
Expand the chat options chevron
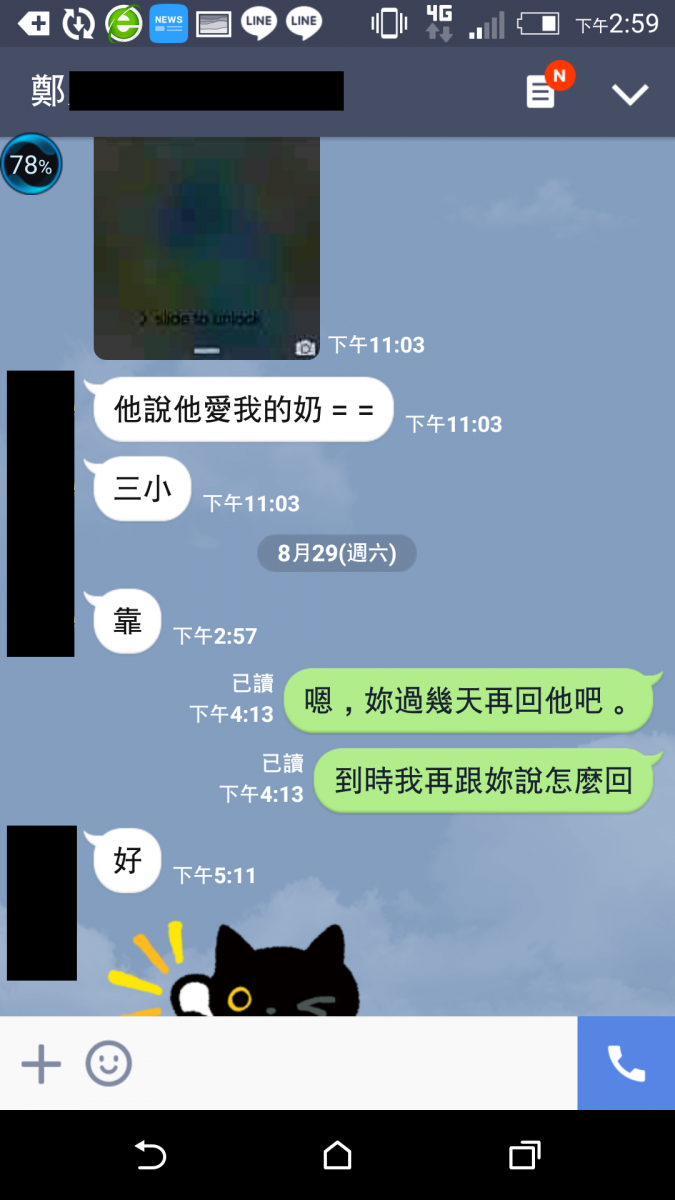630,94
